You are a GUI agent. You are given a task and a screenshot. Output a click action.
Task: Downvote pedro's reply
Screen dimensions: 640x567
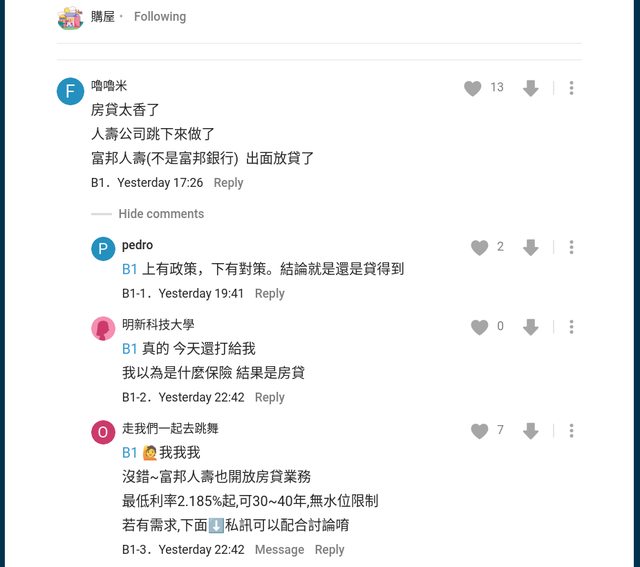coord(531,247)
